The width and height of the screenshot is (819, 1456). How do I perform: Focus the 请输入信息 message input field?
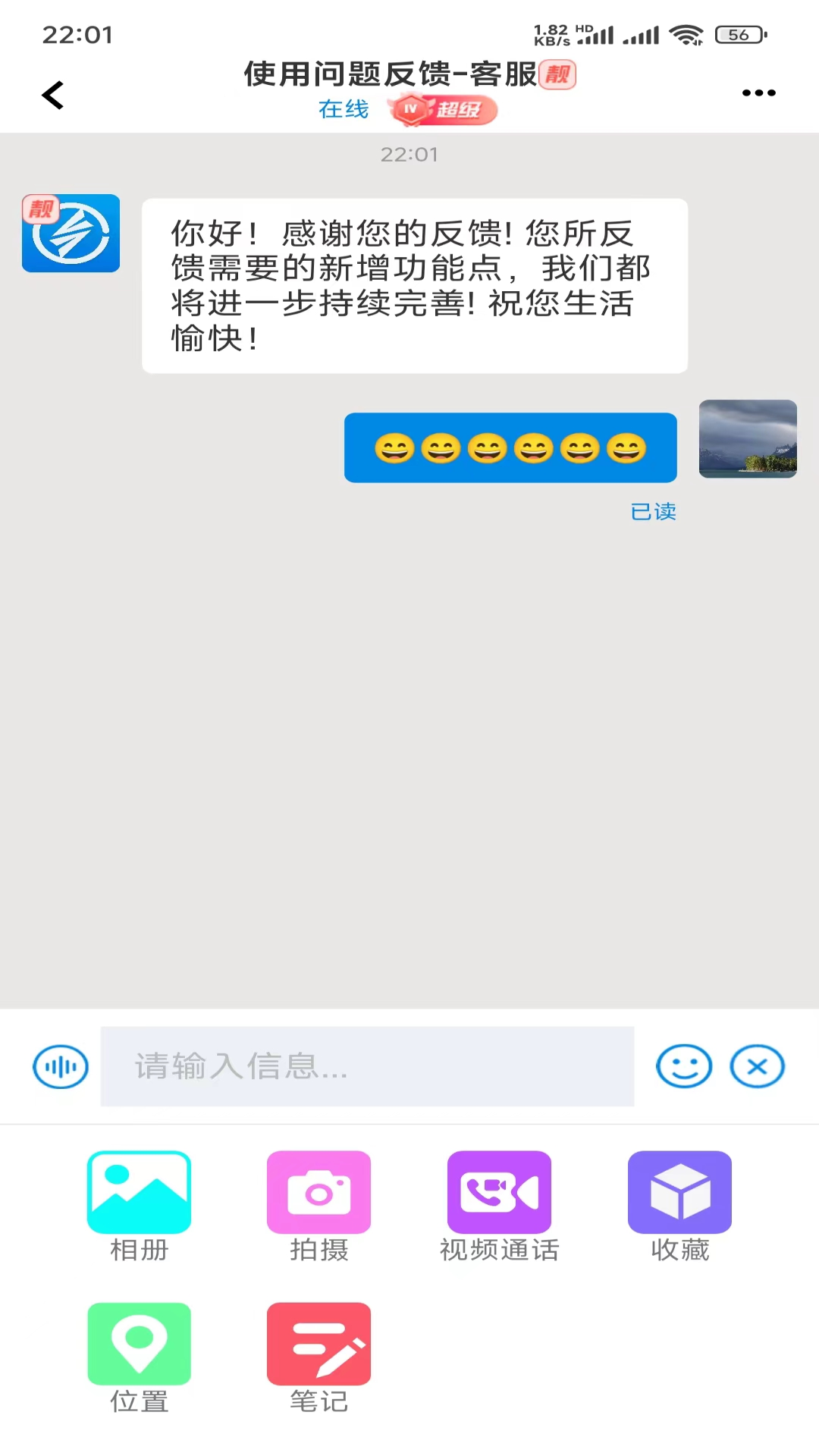coord(367,1066)
